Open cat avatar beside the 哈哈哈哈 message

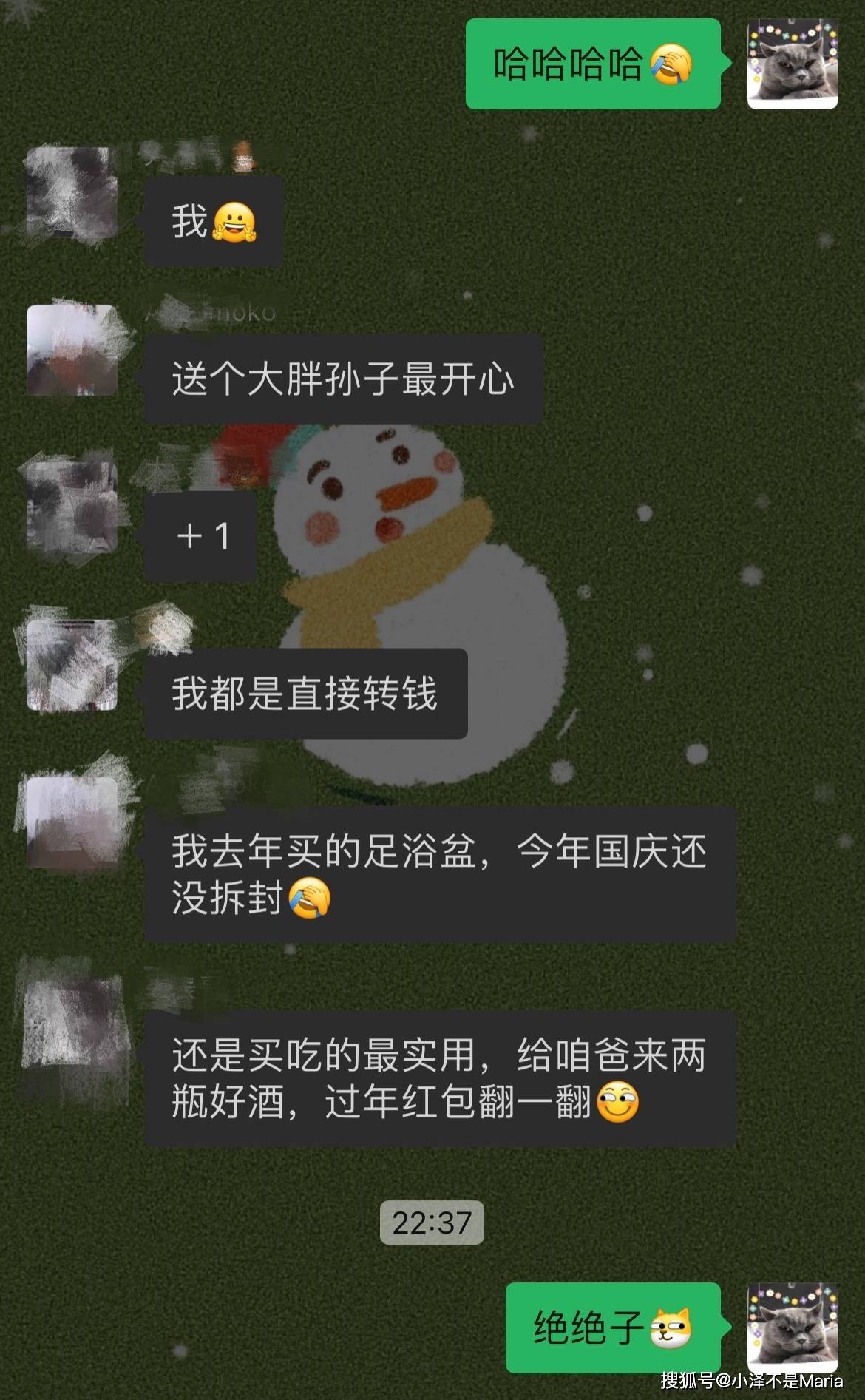coord(793,64)
